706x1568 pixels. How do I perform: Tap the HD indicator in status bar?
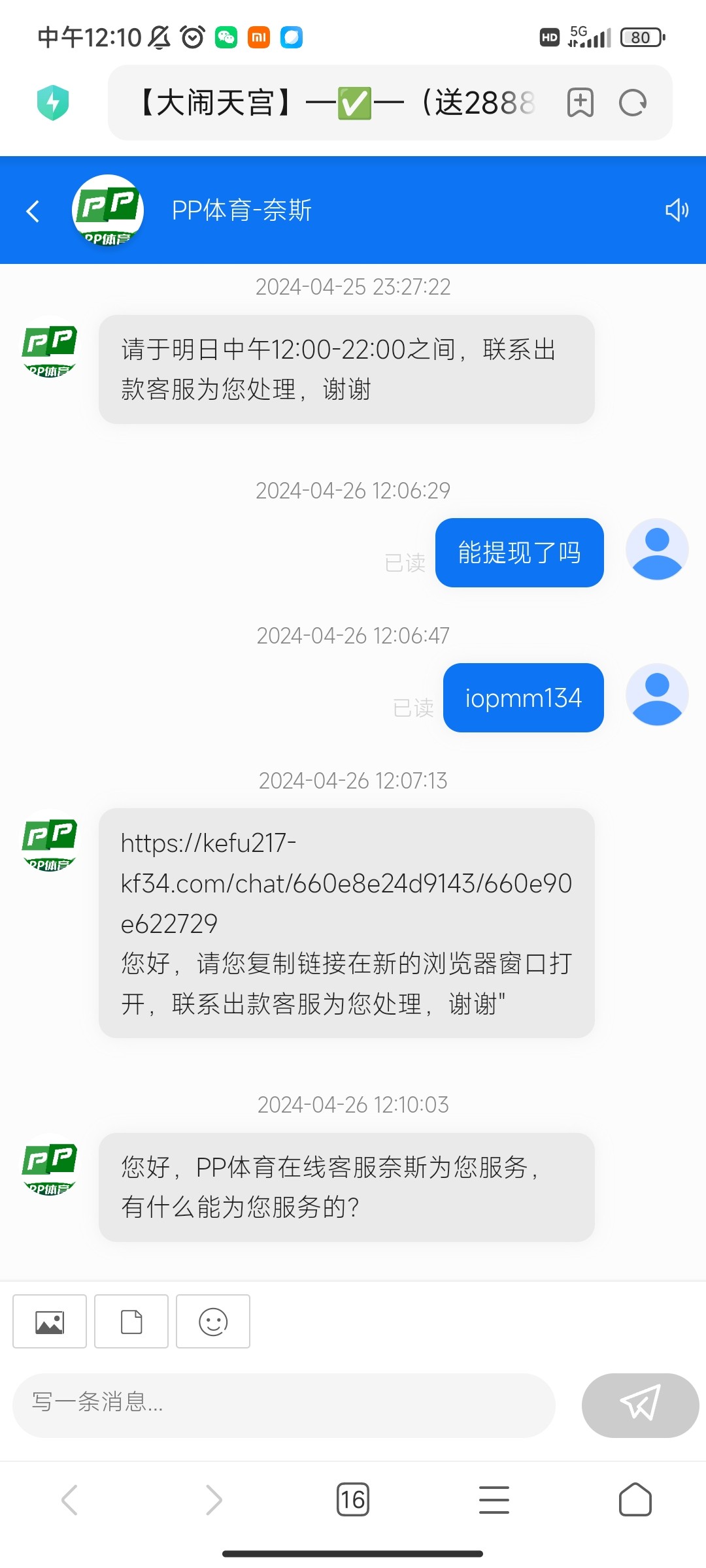pos(550,38)
